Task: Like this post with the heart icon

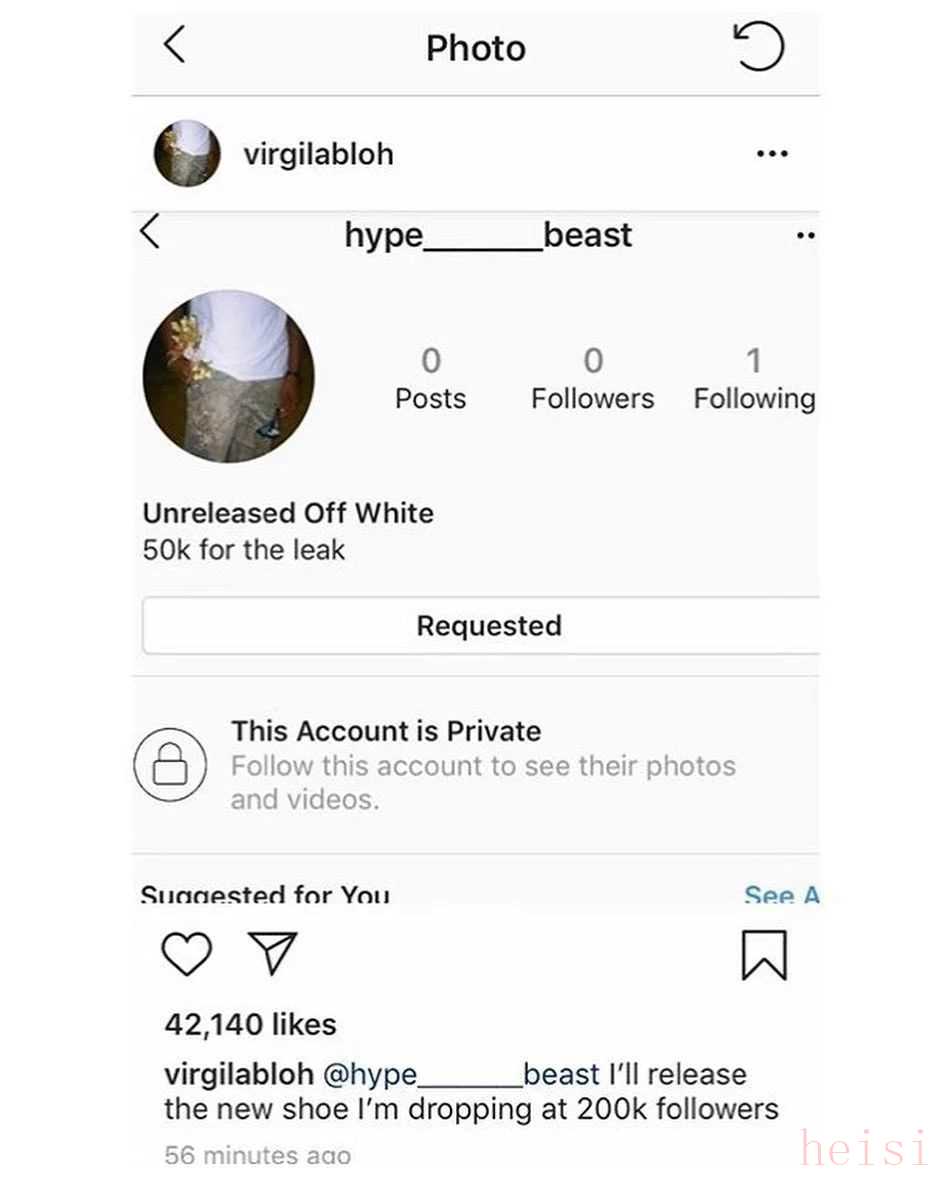Action: 187,954
